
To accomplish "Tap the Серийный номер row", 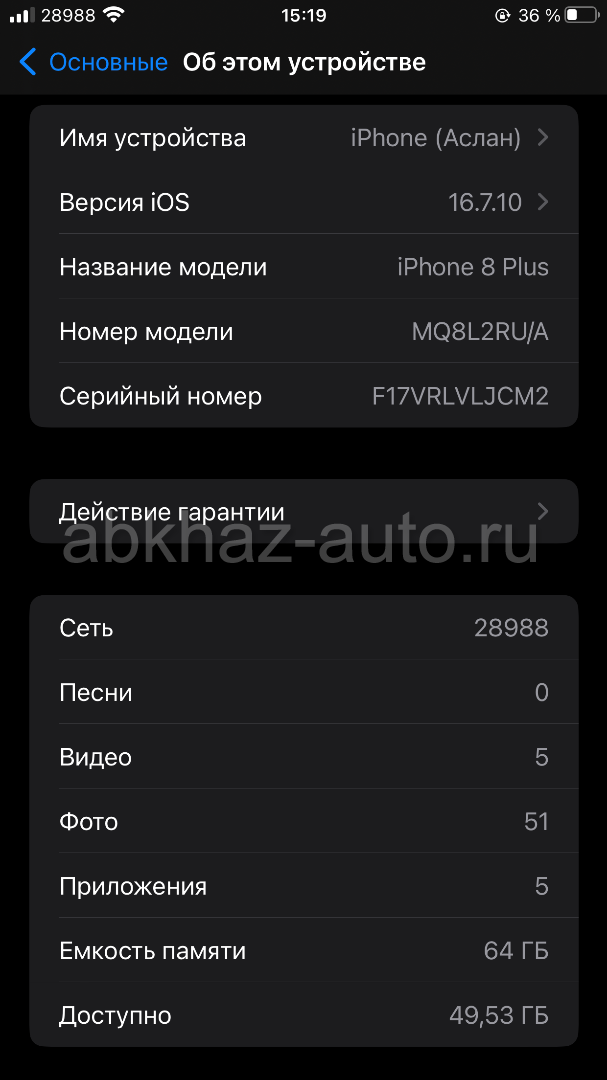I will click(304, 395).
